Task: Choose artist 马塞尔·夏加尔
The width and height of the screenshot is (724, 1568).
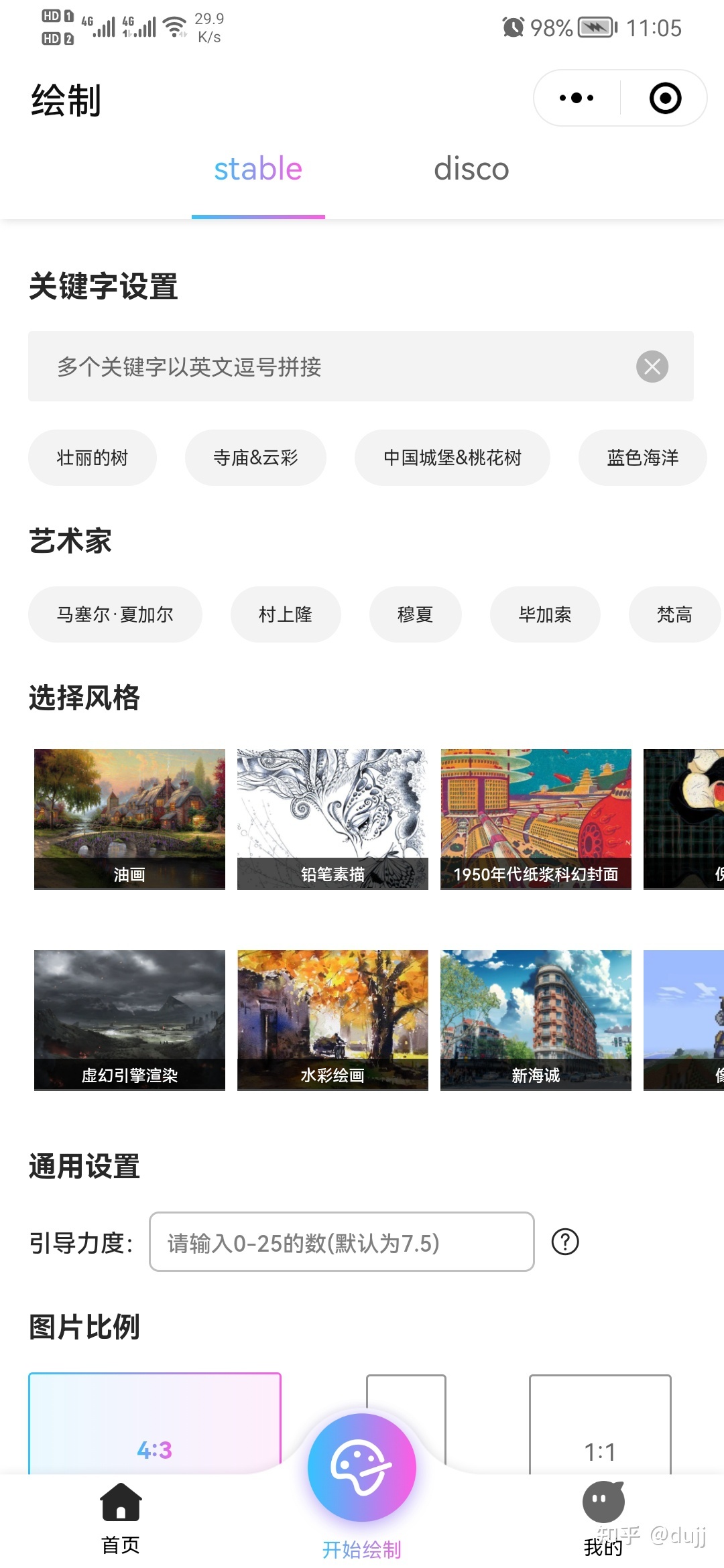Action: (115, 614)
